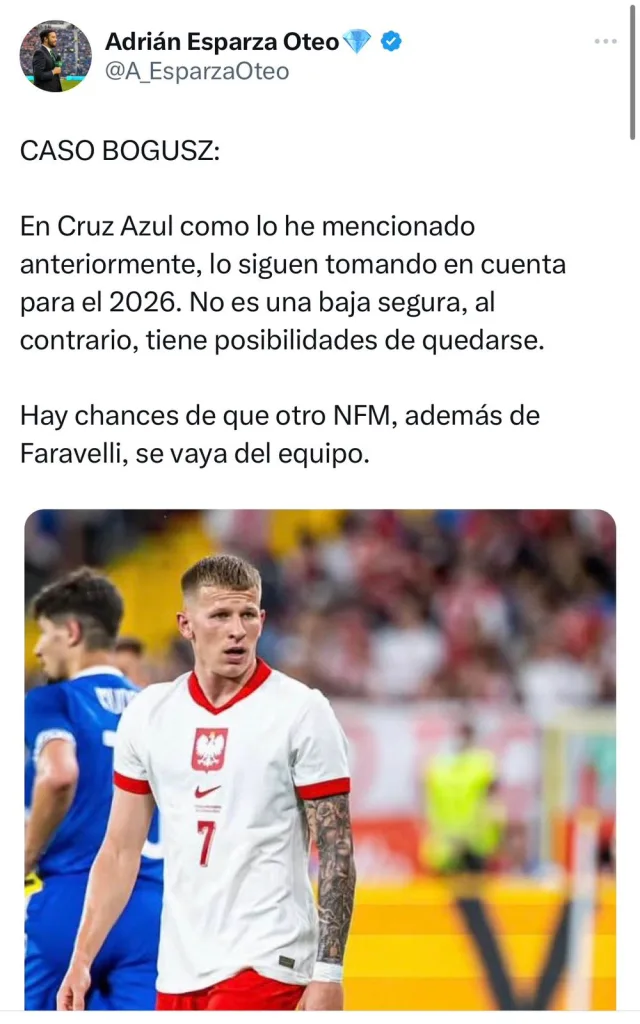Tap the name Adrián Esparza Oteo

(x=223, y=42)
